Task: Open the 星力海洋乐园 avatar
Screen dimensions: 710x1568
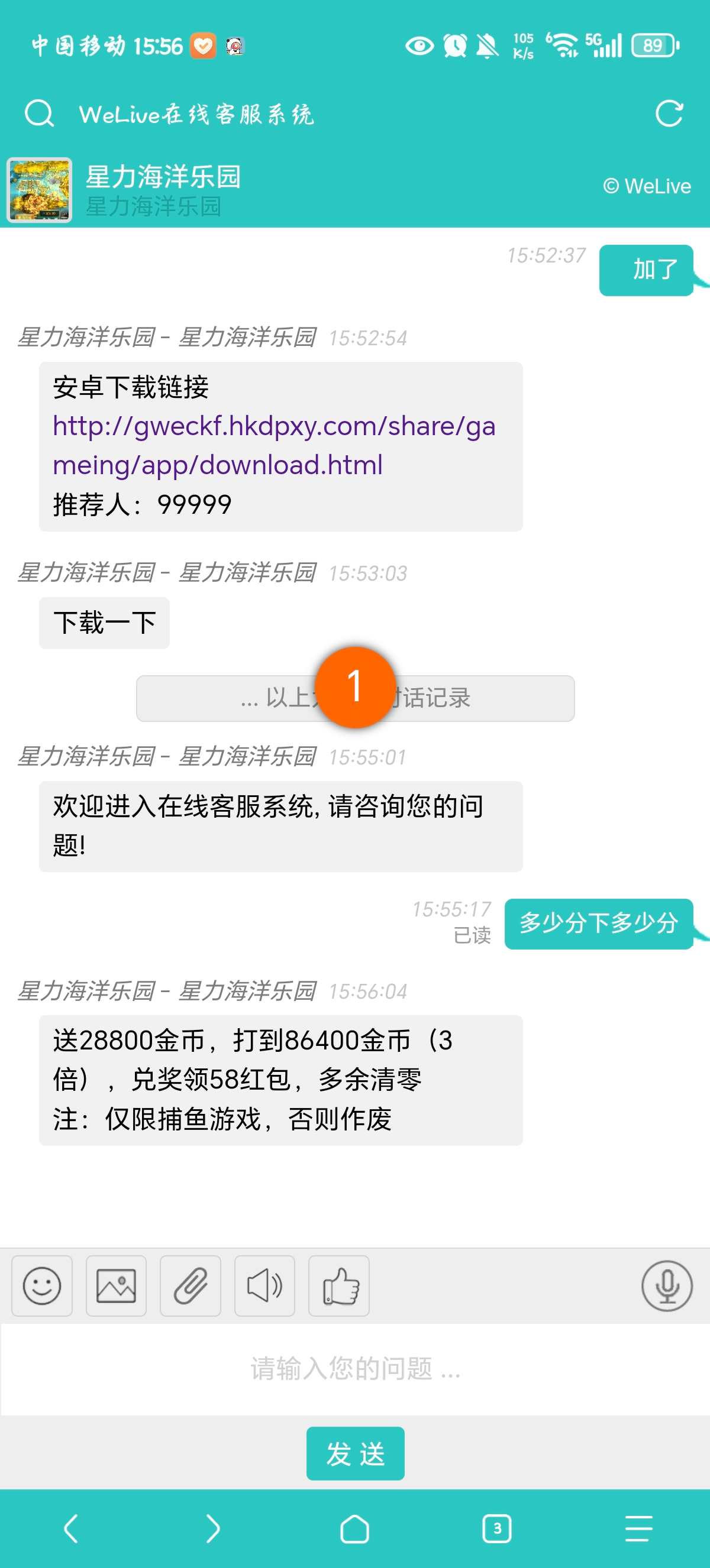Action: [x=40, y=190]
